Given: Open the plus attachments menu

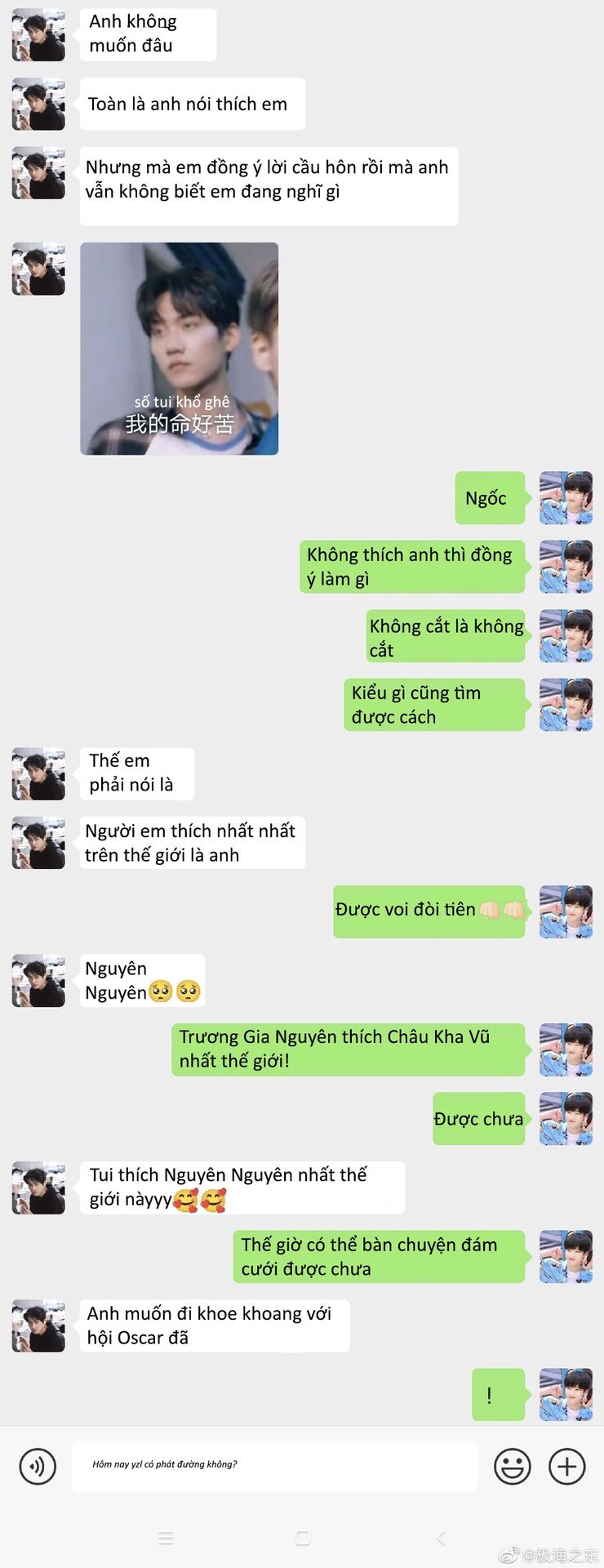Looking at the screenshot, I should (x=566, y=1466).
